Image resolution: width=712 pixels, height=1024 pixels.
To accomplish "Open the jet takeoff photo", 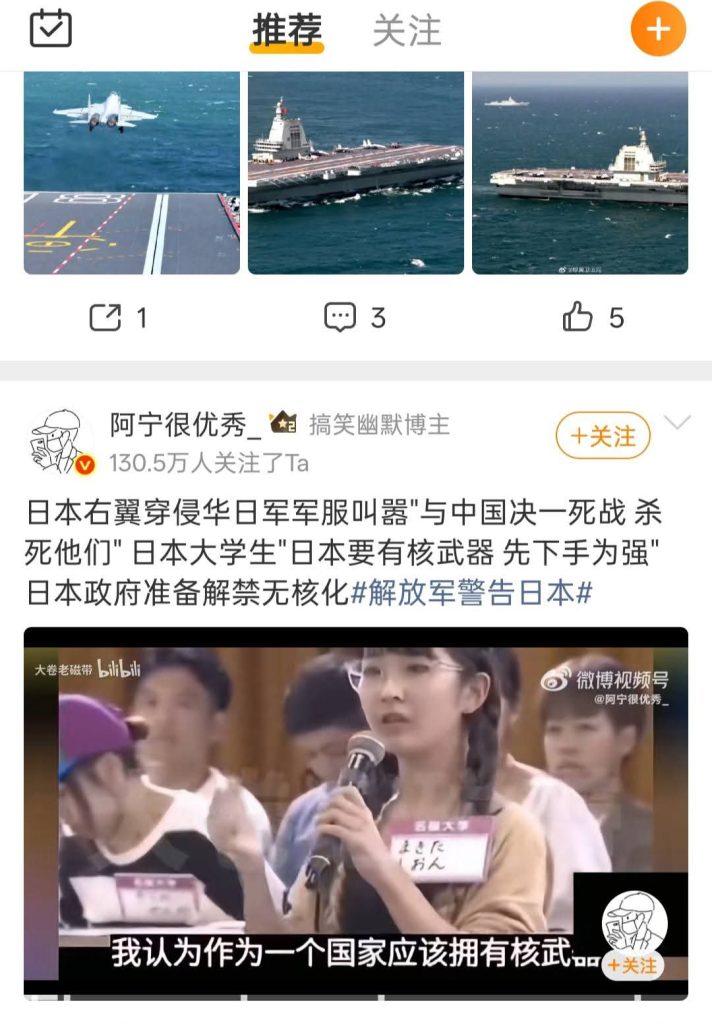I will pyautogui.click(x=132, y=172).
